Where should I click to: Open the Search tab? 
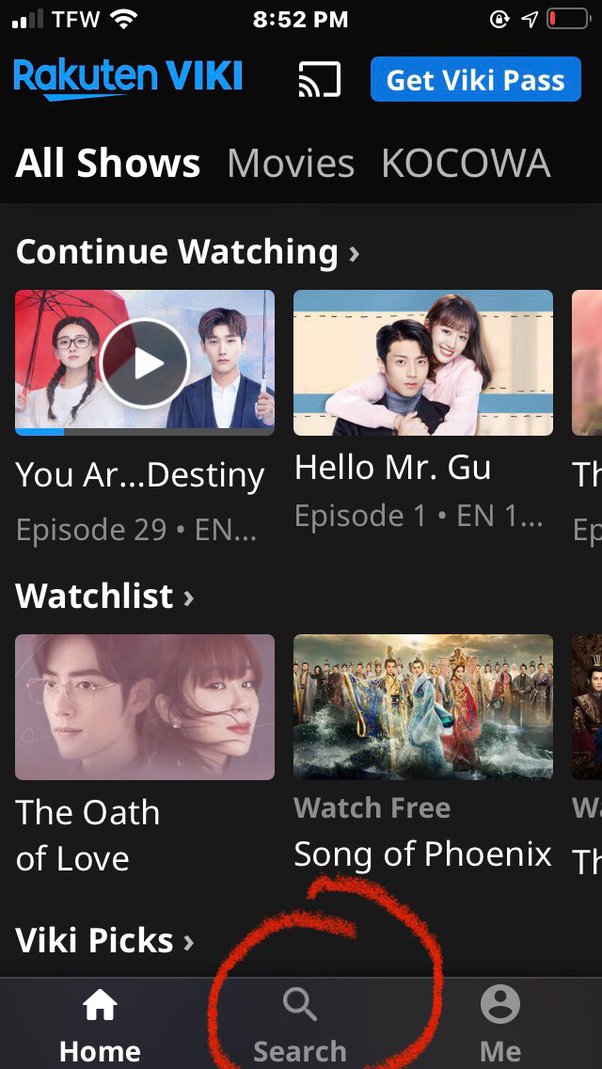pyautogui.click(x=299, y=1024)
